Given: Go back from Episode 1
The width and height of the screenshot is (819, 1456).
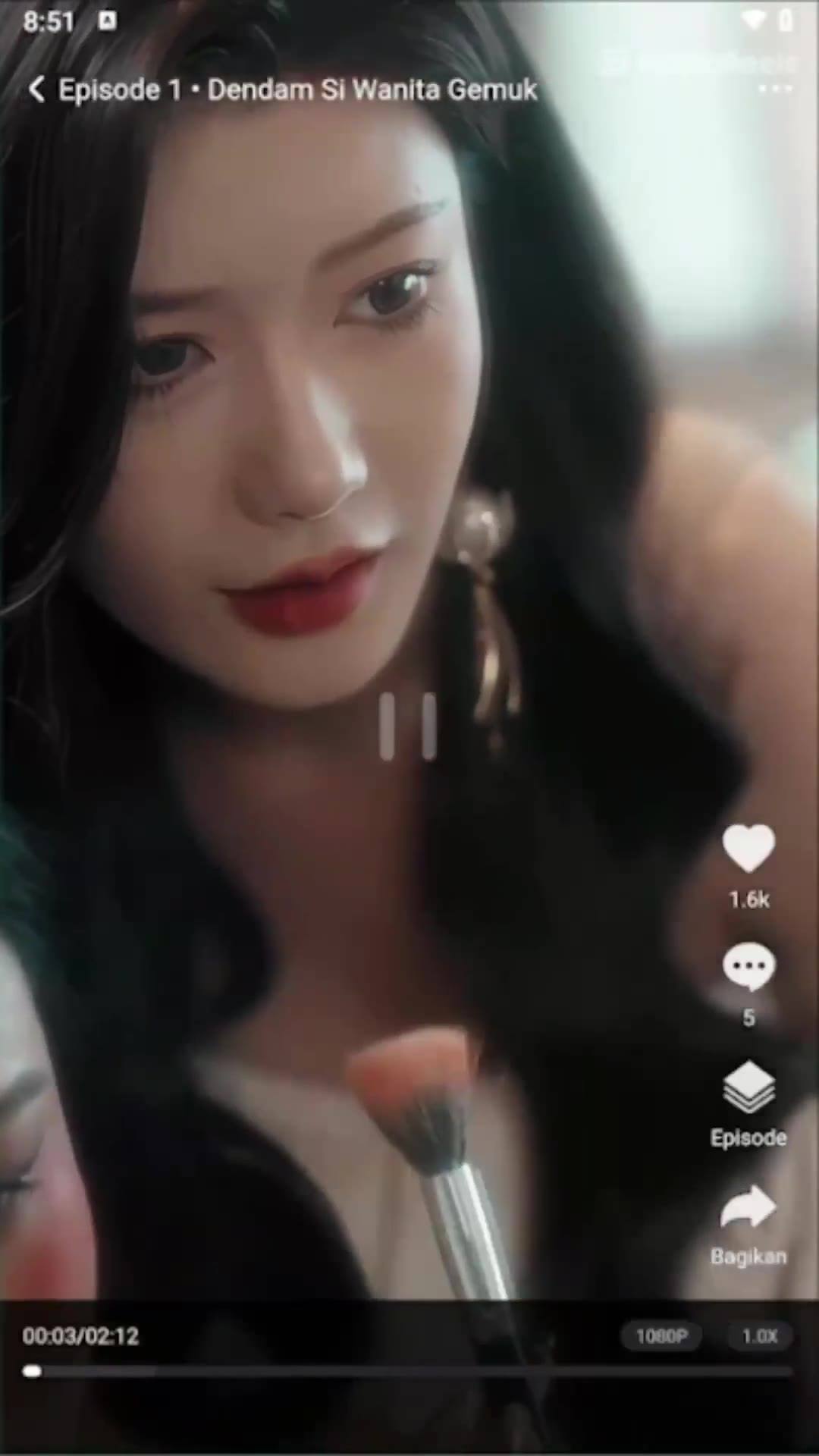Looking at the screenshot, I should pyautogui.click(x=36, y=89).
